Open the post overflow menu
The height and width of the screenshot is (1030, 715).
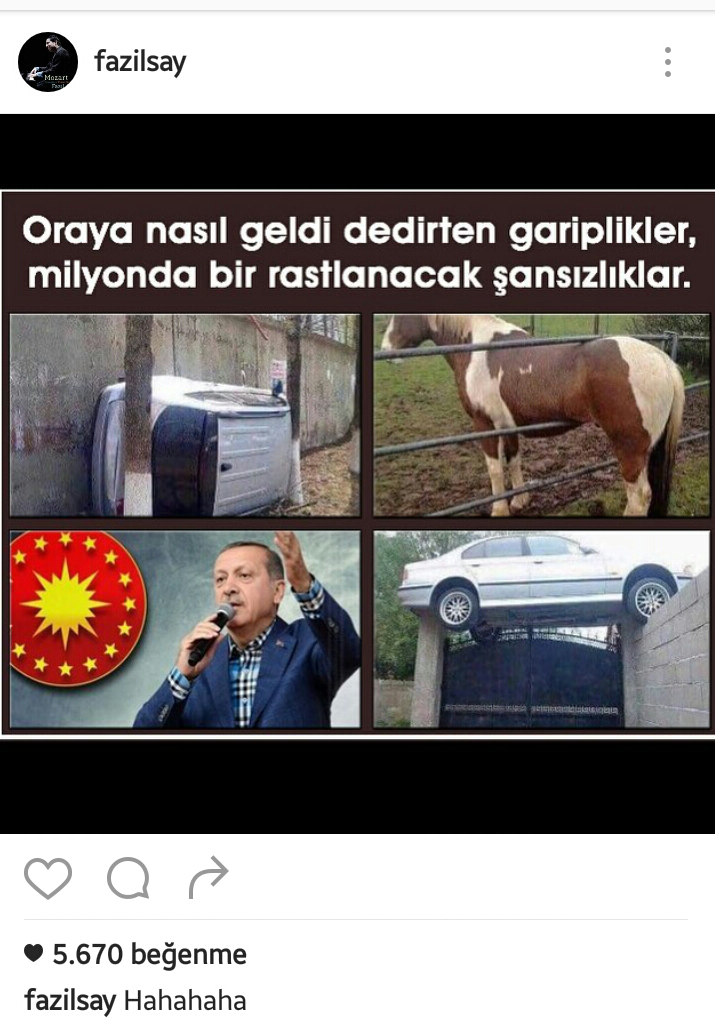[667, 62]
